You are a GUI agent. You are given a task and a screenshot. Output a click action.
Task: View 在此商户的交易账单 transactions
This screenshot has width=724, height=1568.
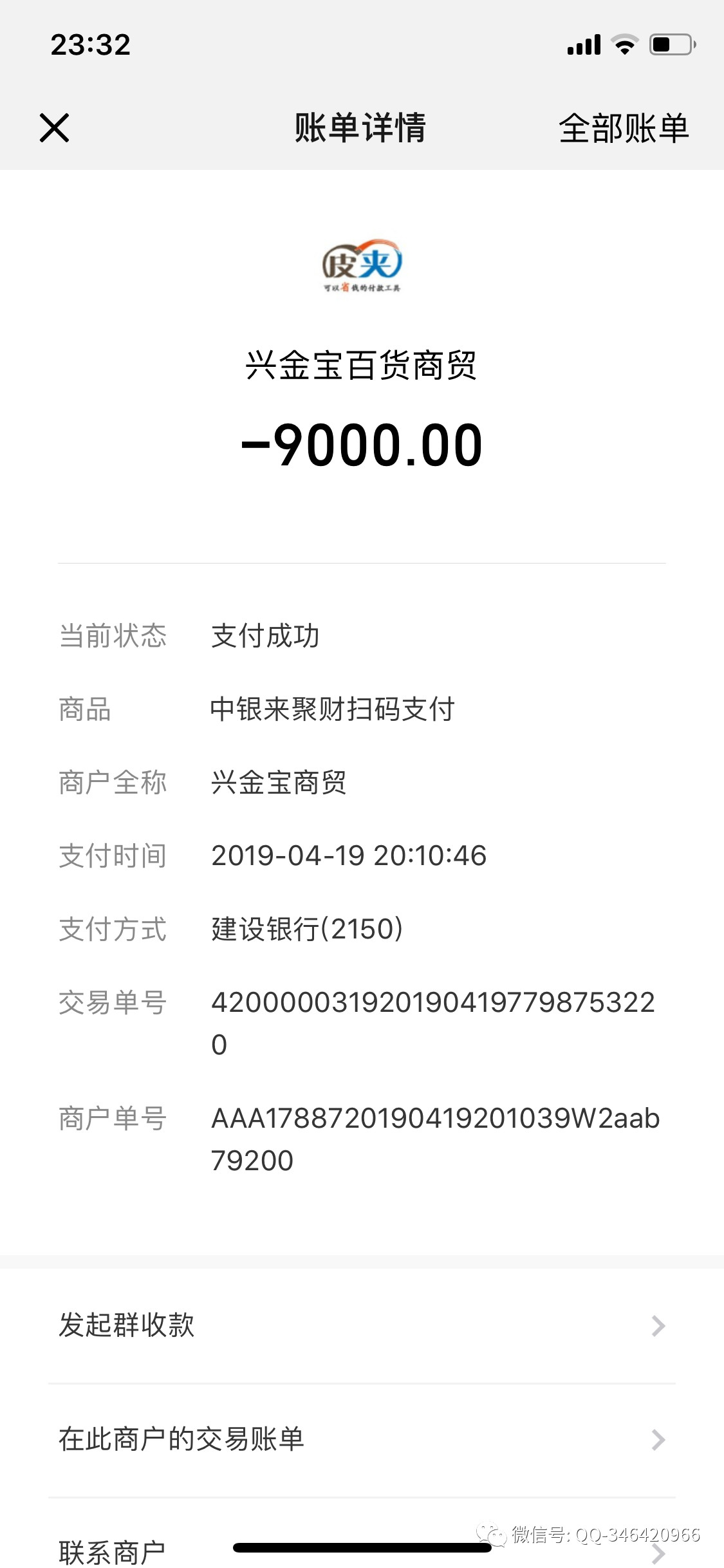(x=362, y=1439)
